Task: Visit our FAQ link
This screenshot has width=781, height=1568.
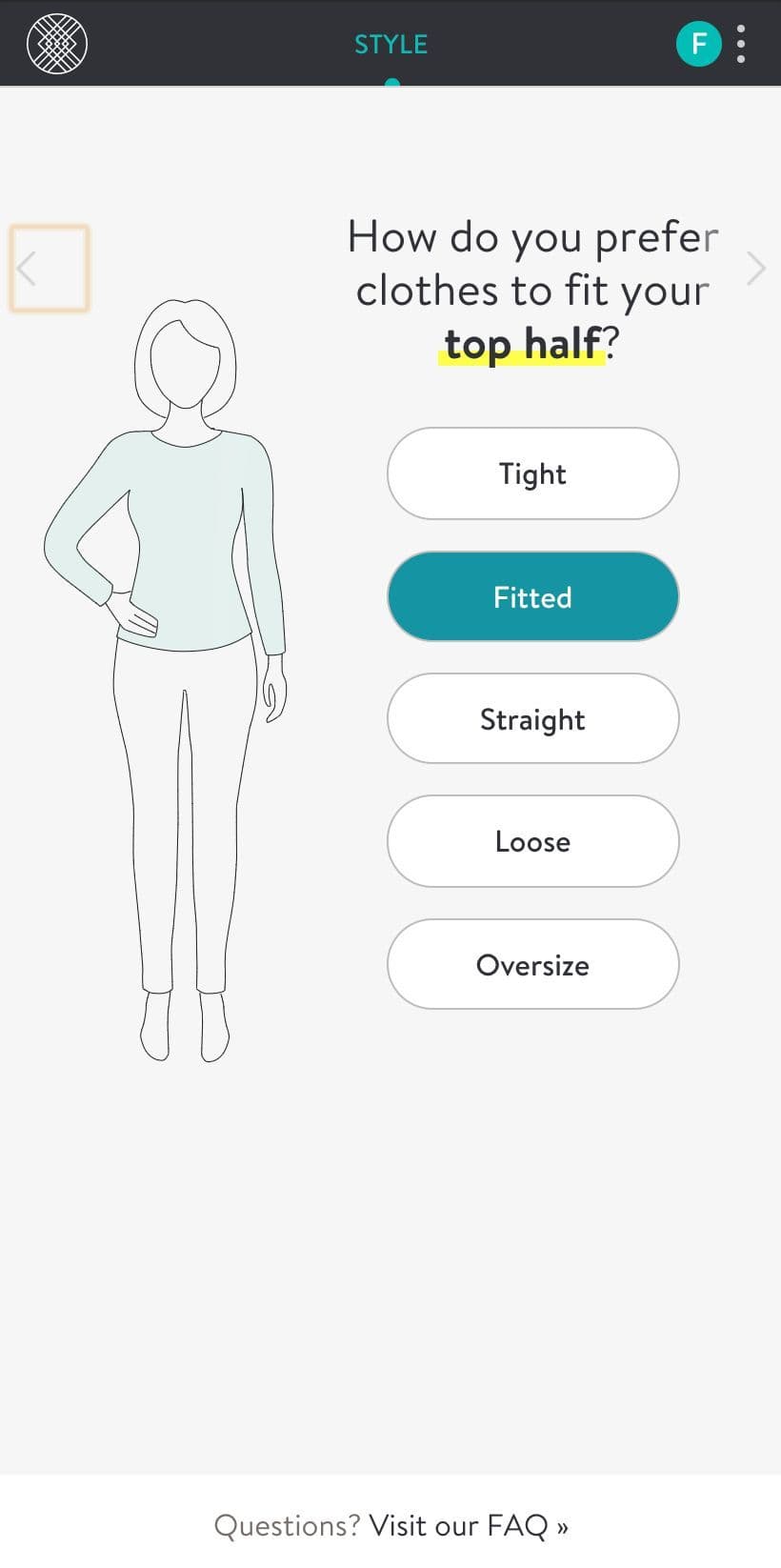Action: point(468,1525)
